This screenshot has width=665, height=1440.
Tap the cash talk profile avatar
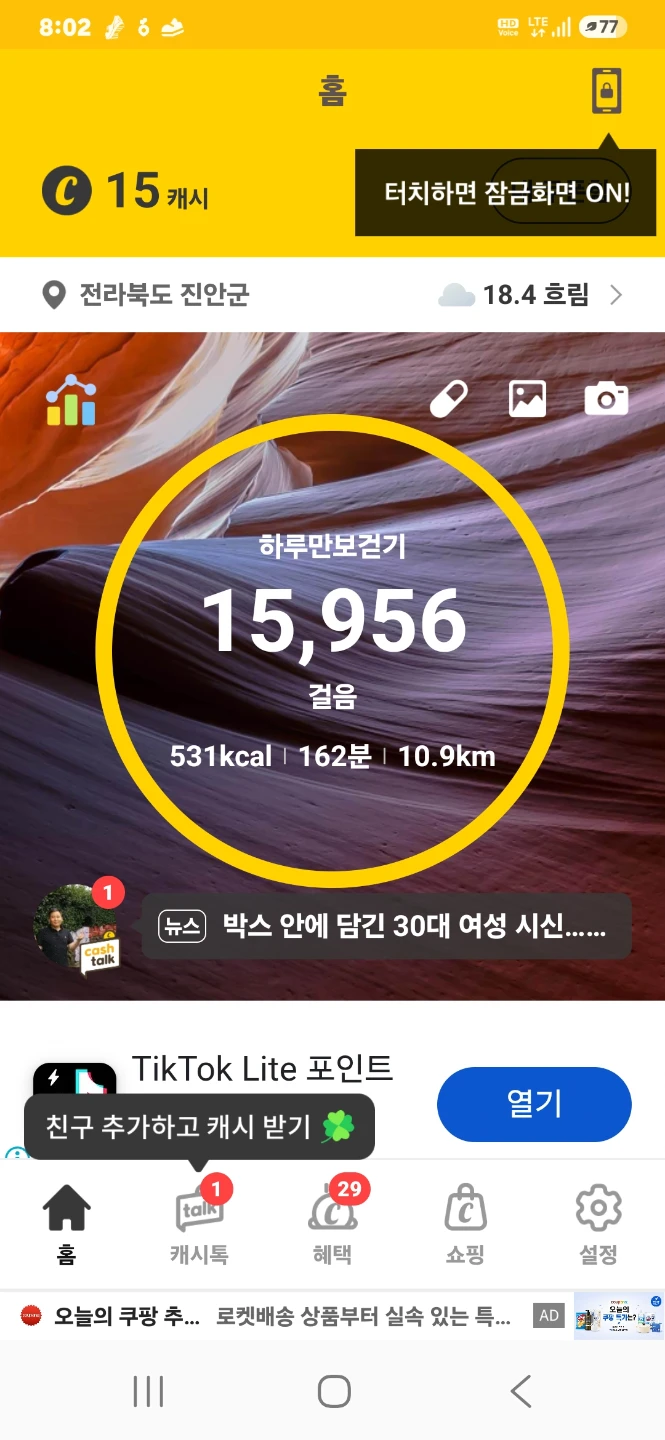(x=76, y=926)
